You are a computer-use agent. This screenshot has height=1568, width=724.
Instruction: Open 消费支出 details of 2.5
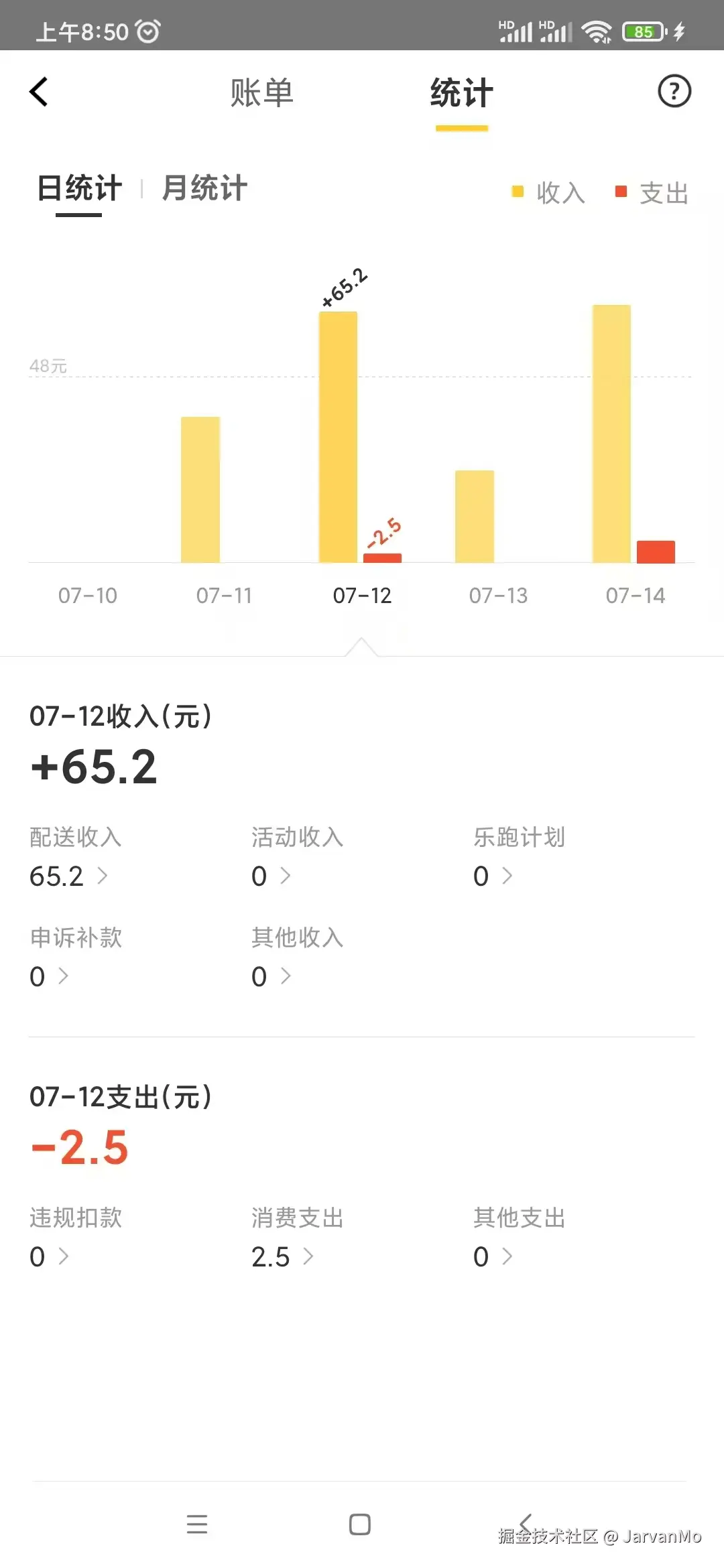[282, 1256]
